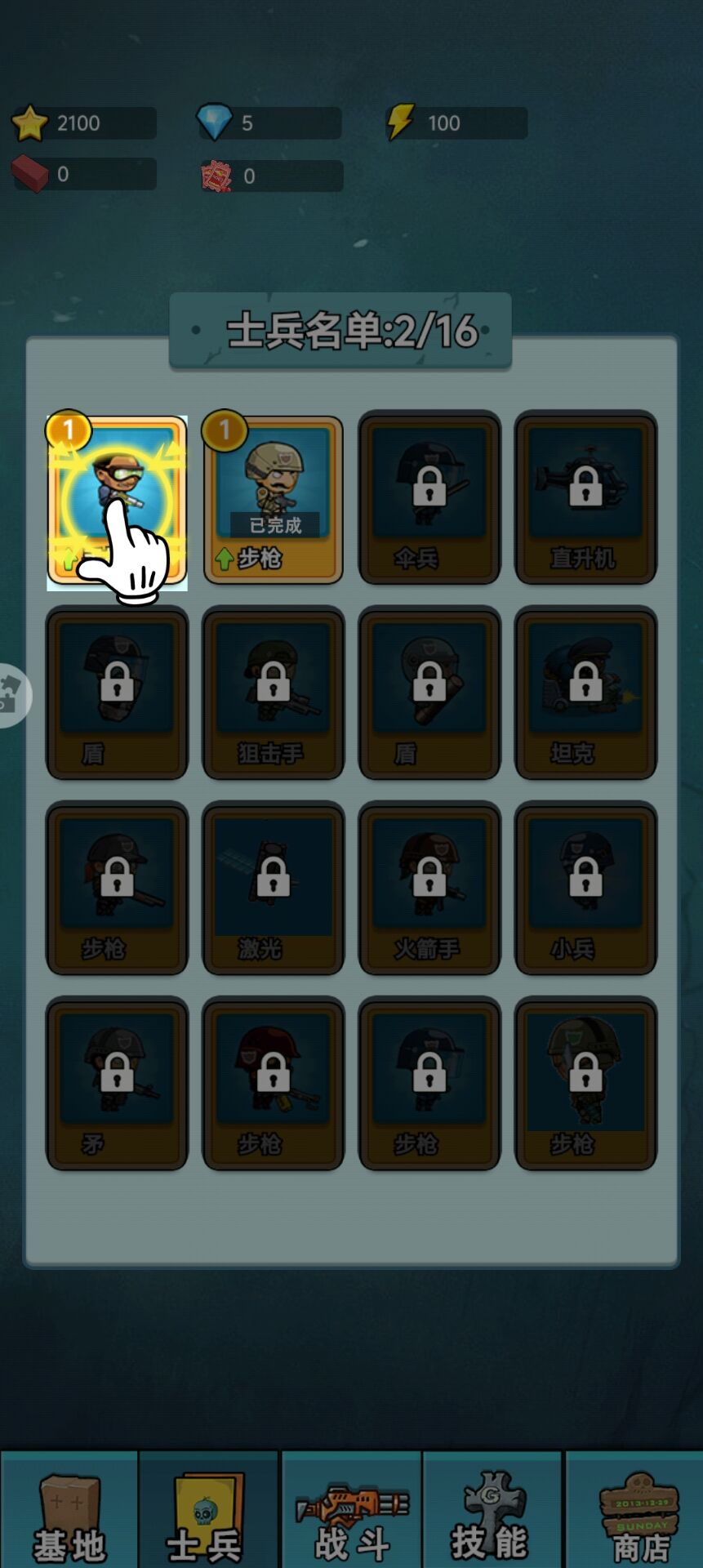Open the side puzzle icon
Viewport: 703px width, 1568px height.
click(x=11, y=694)
